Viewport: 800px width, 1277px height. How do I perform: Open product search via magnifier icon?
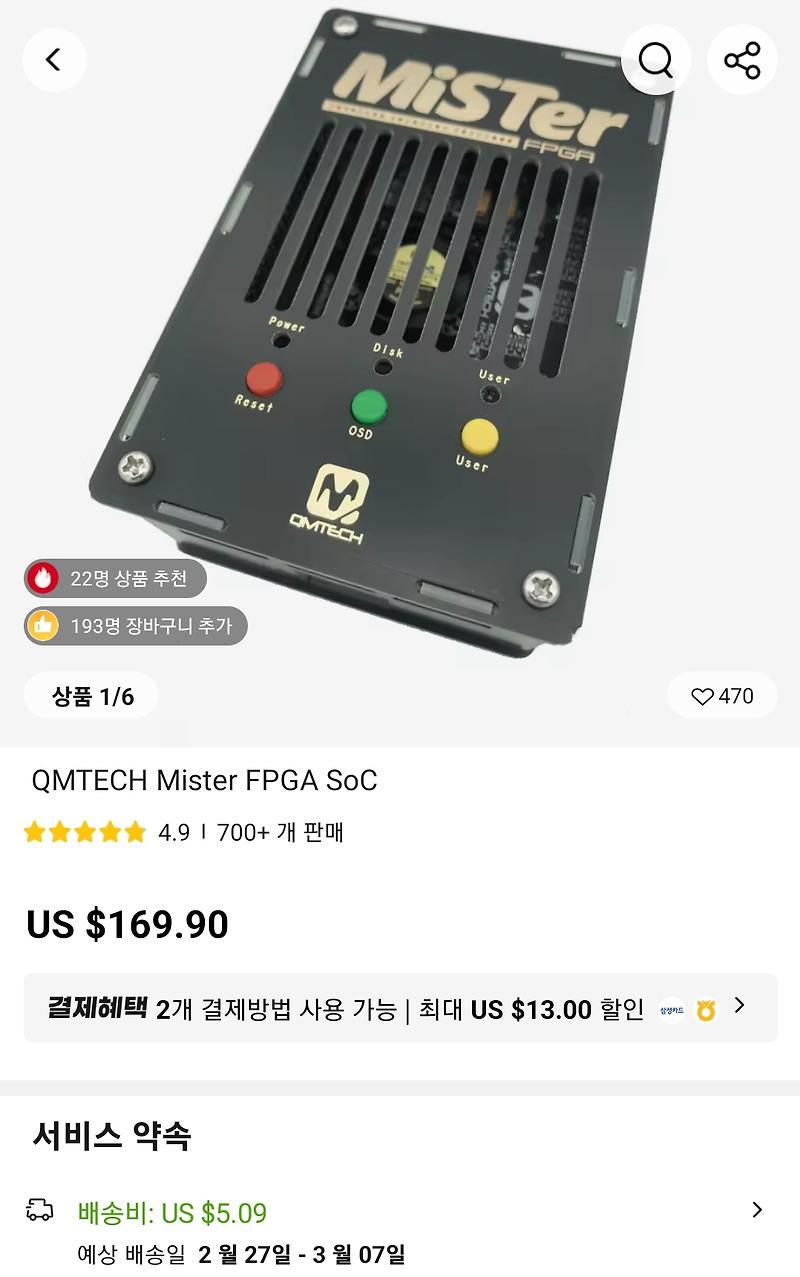coord(655,59)
